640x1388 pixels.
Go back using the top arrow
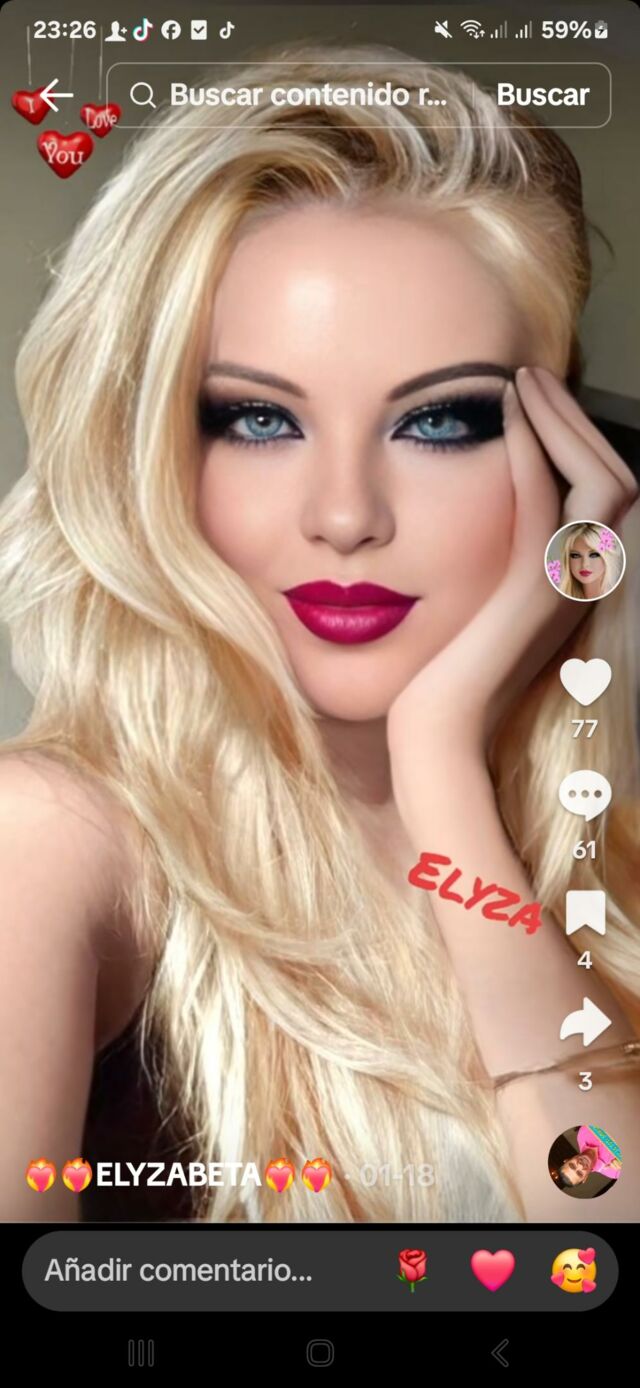coord(56,95)
